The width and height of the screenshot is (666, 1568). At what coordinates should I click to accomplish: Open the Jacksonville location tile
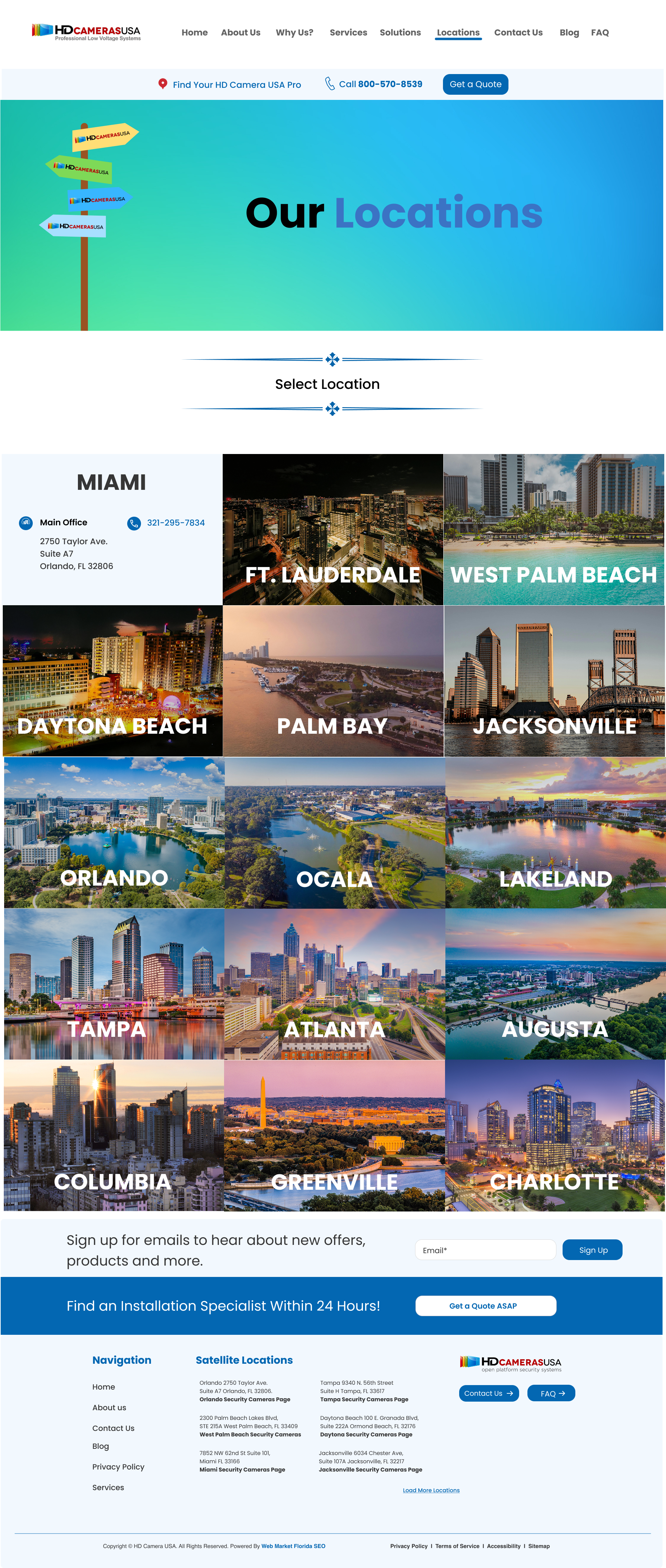pyautogui.click(x=555, y=681)
